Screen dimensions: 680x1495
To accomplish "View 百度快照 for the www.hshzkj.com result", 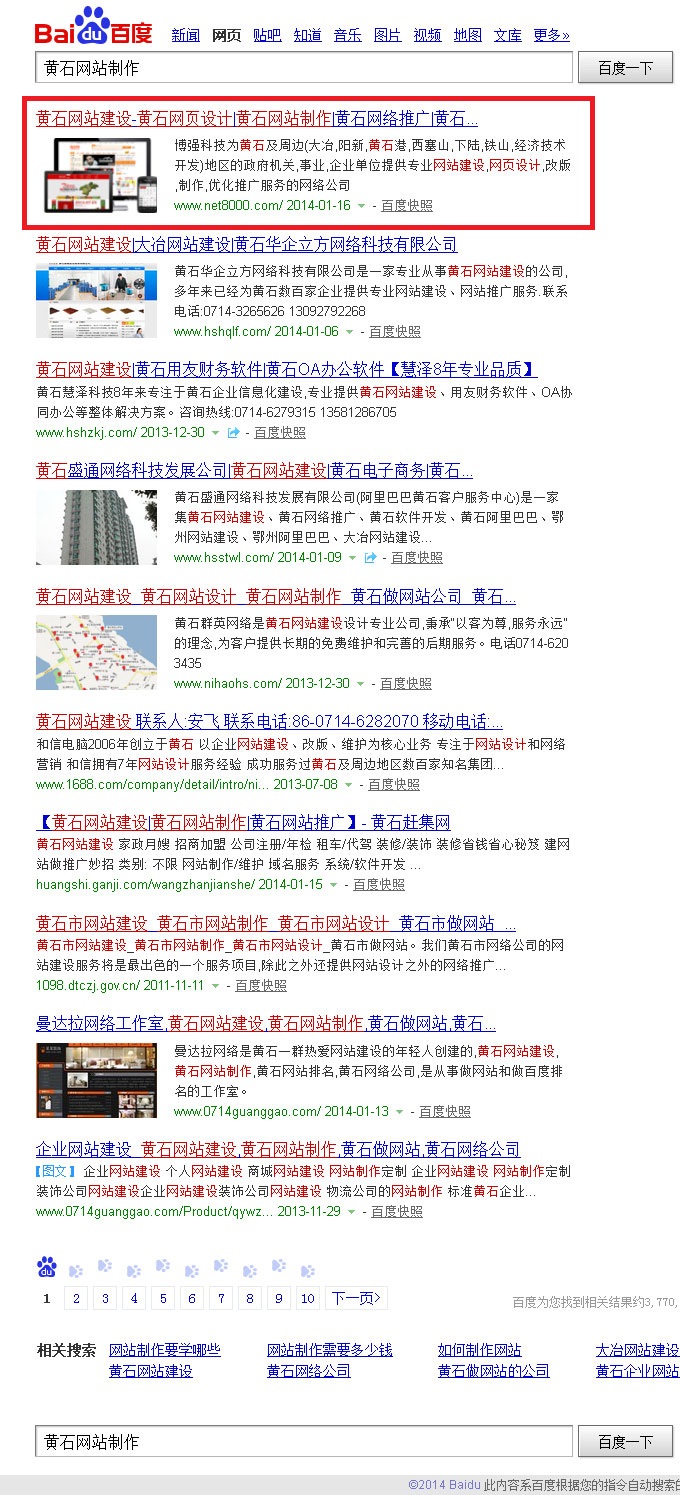I will [279, 433].
